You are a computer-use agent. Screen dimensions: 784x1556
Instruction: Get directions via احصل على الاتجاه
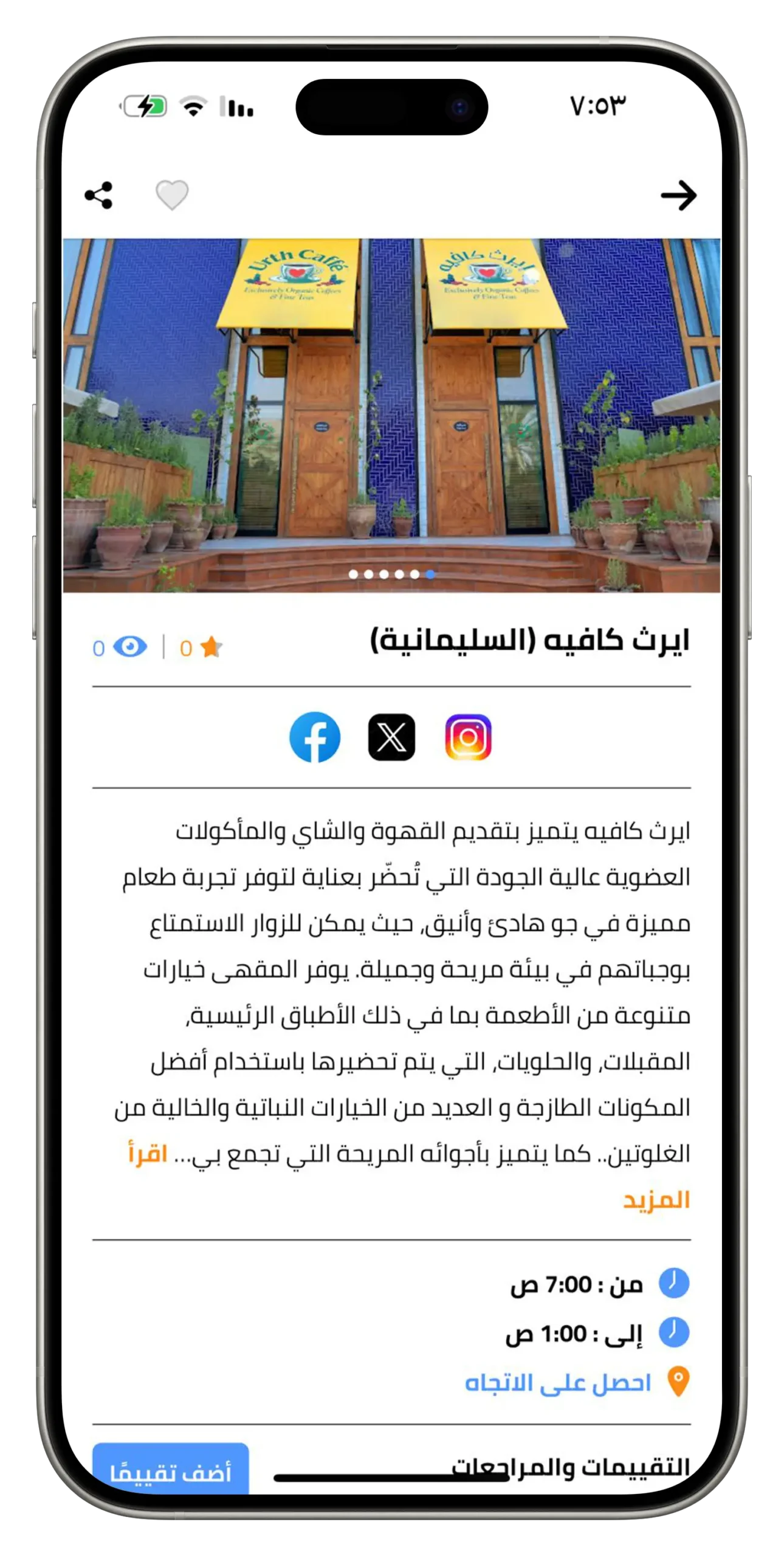click(557, 1383)
